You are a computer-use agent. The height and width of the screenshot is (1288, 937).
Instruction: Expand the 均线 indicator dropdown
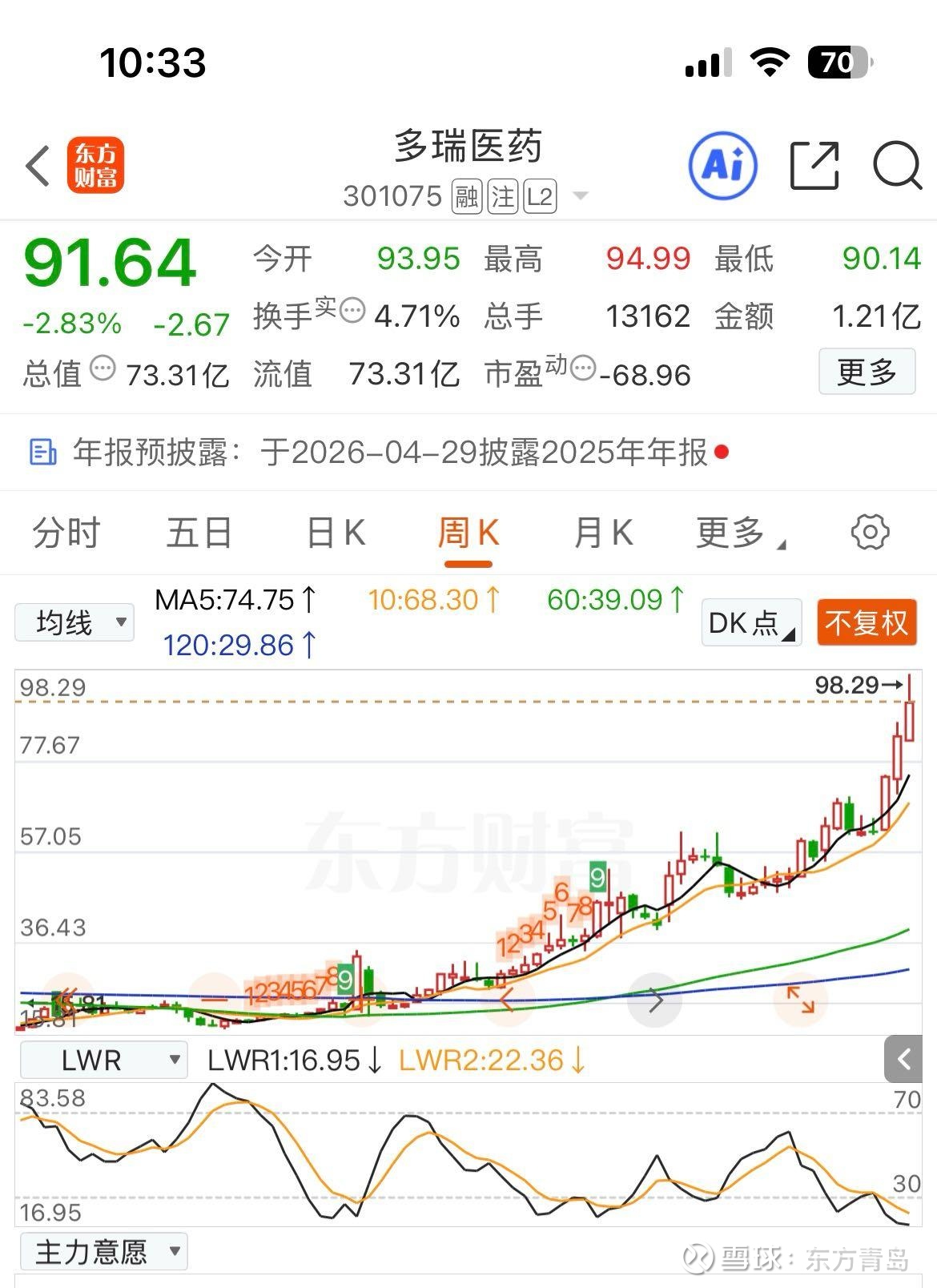[x=74, y=622]
